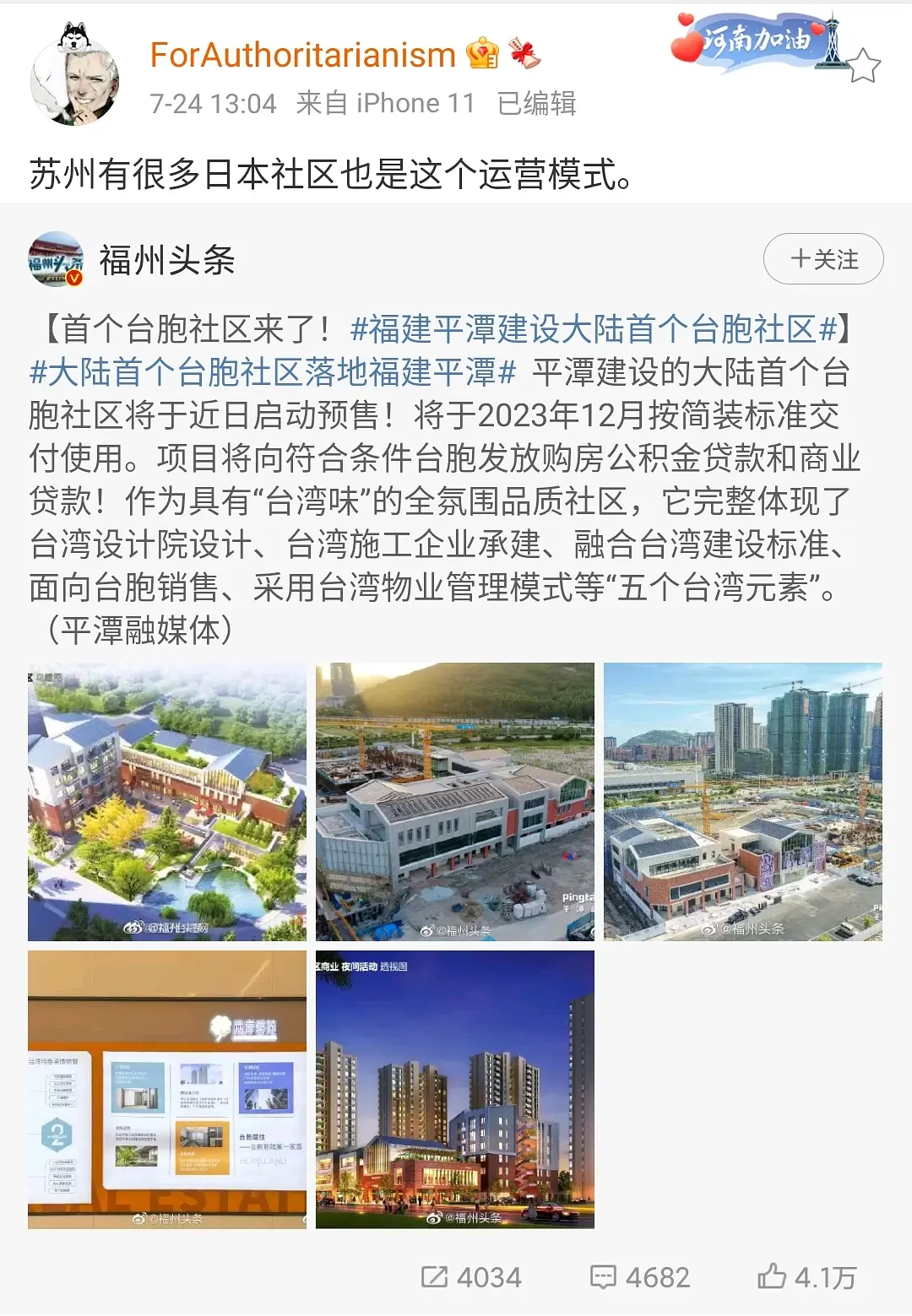Favorite this post with star icon

point(864,65)
